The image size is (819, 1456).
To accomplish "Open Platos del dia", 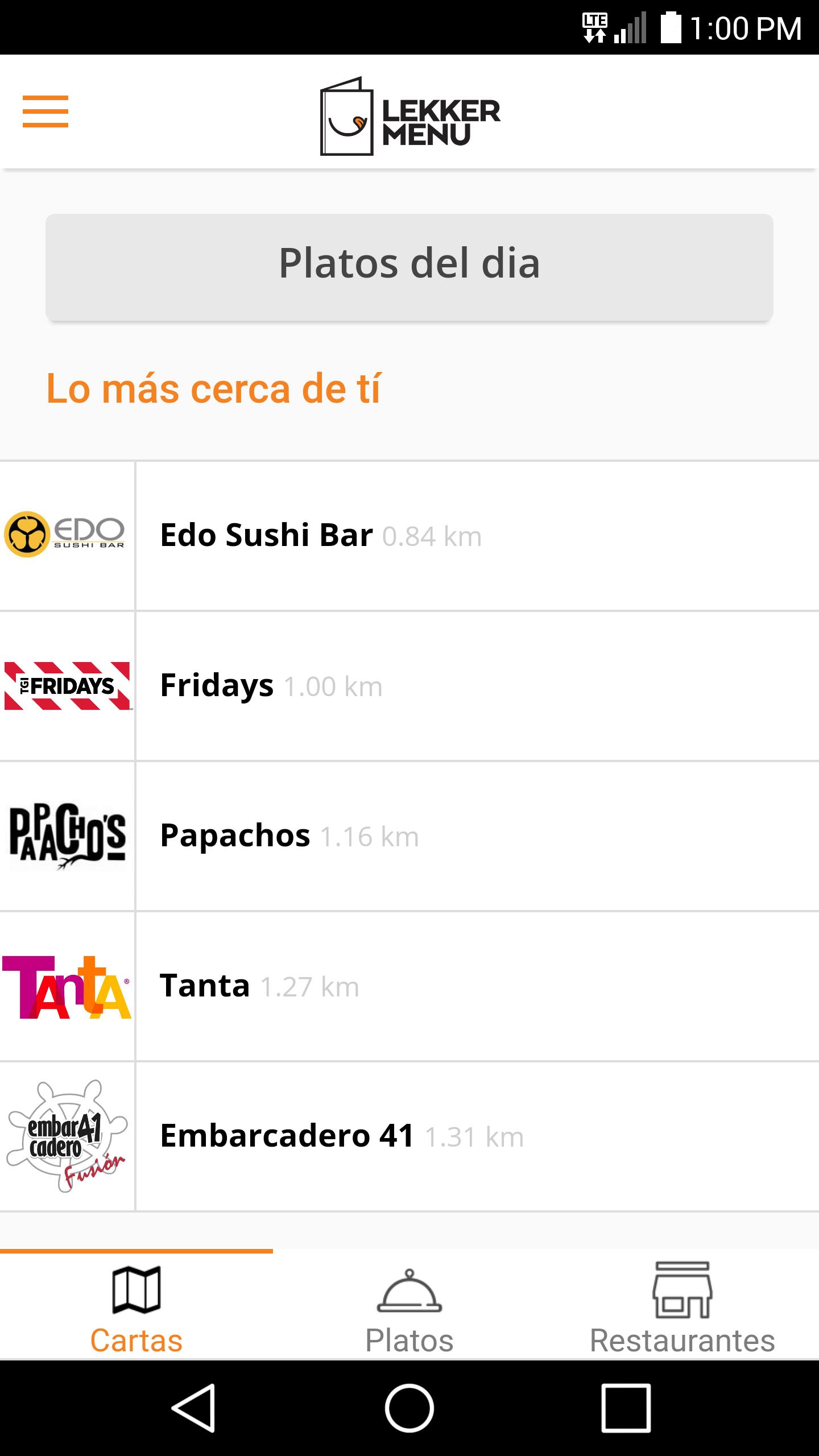I will [408, 265].
